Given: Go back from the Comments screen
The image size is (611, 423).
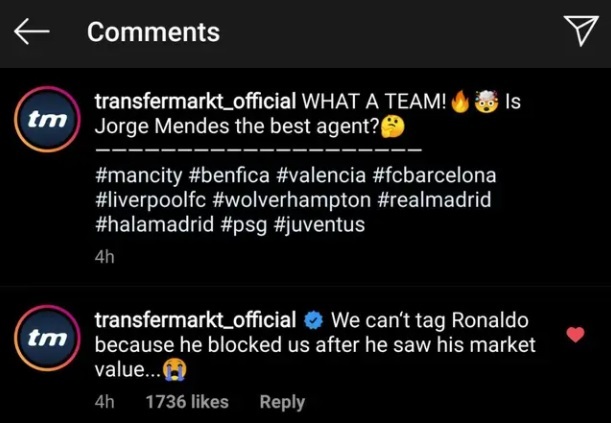Looking at the screenshot, I should click(31, 32).
